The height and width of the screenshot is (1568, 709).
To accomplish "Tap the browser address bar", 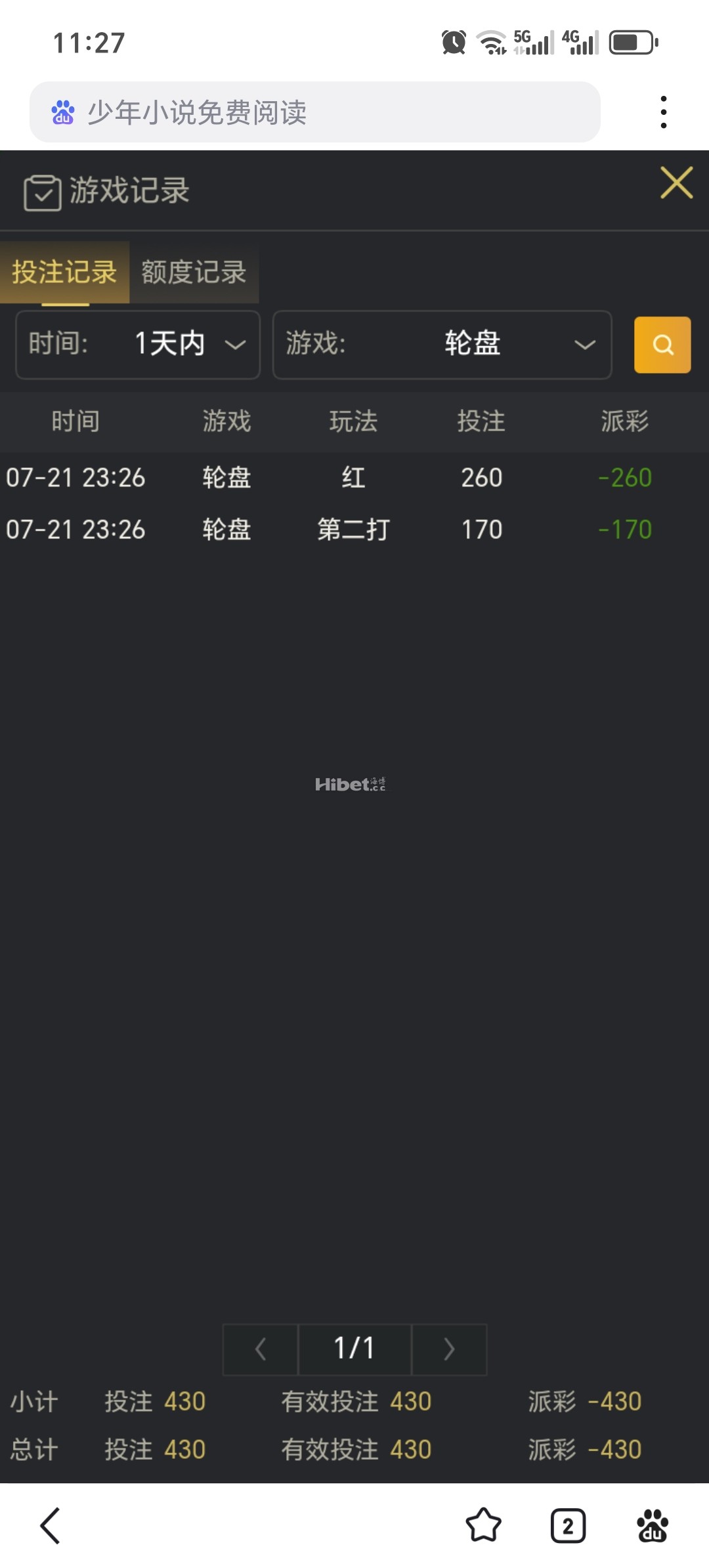I will pos(315,112).
